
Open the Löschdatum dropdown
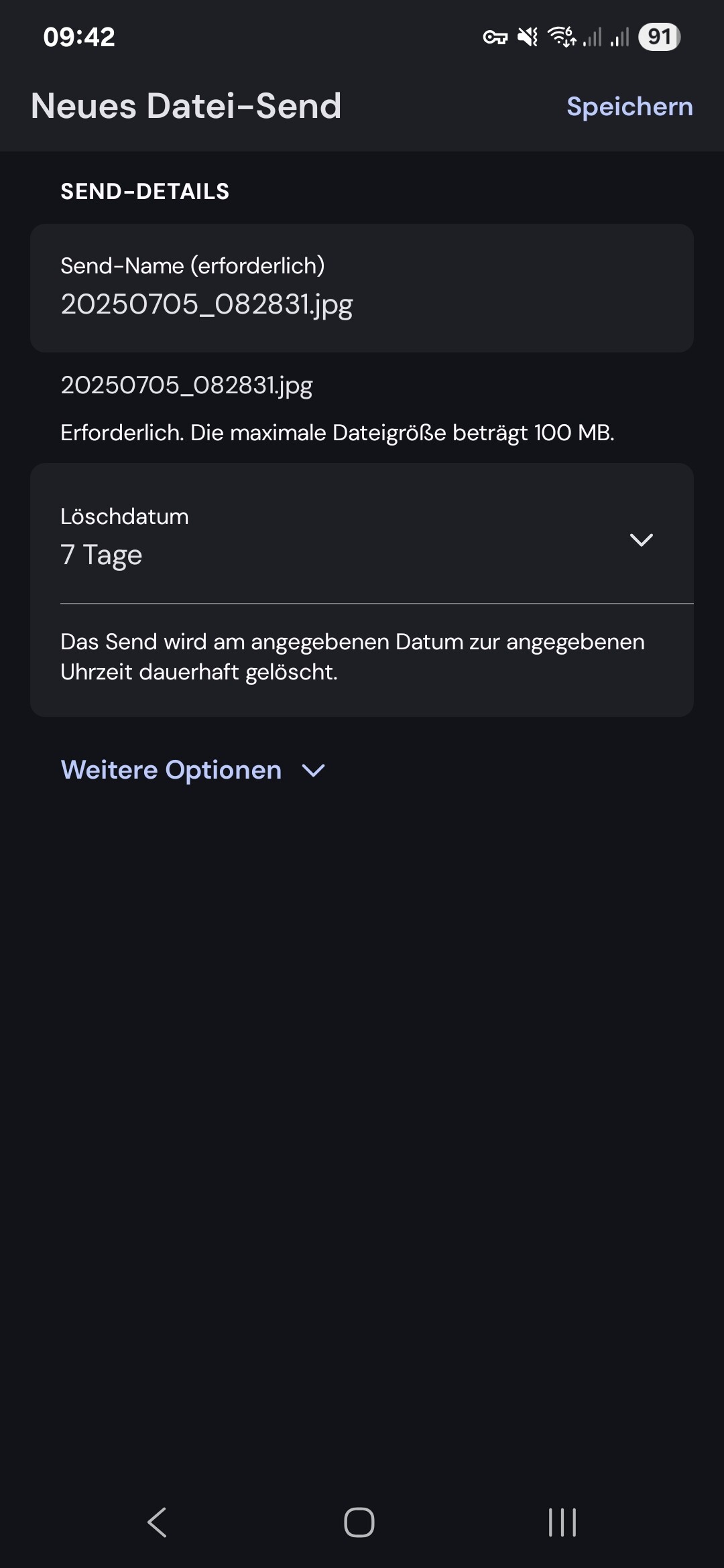(x=362, y=535)
